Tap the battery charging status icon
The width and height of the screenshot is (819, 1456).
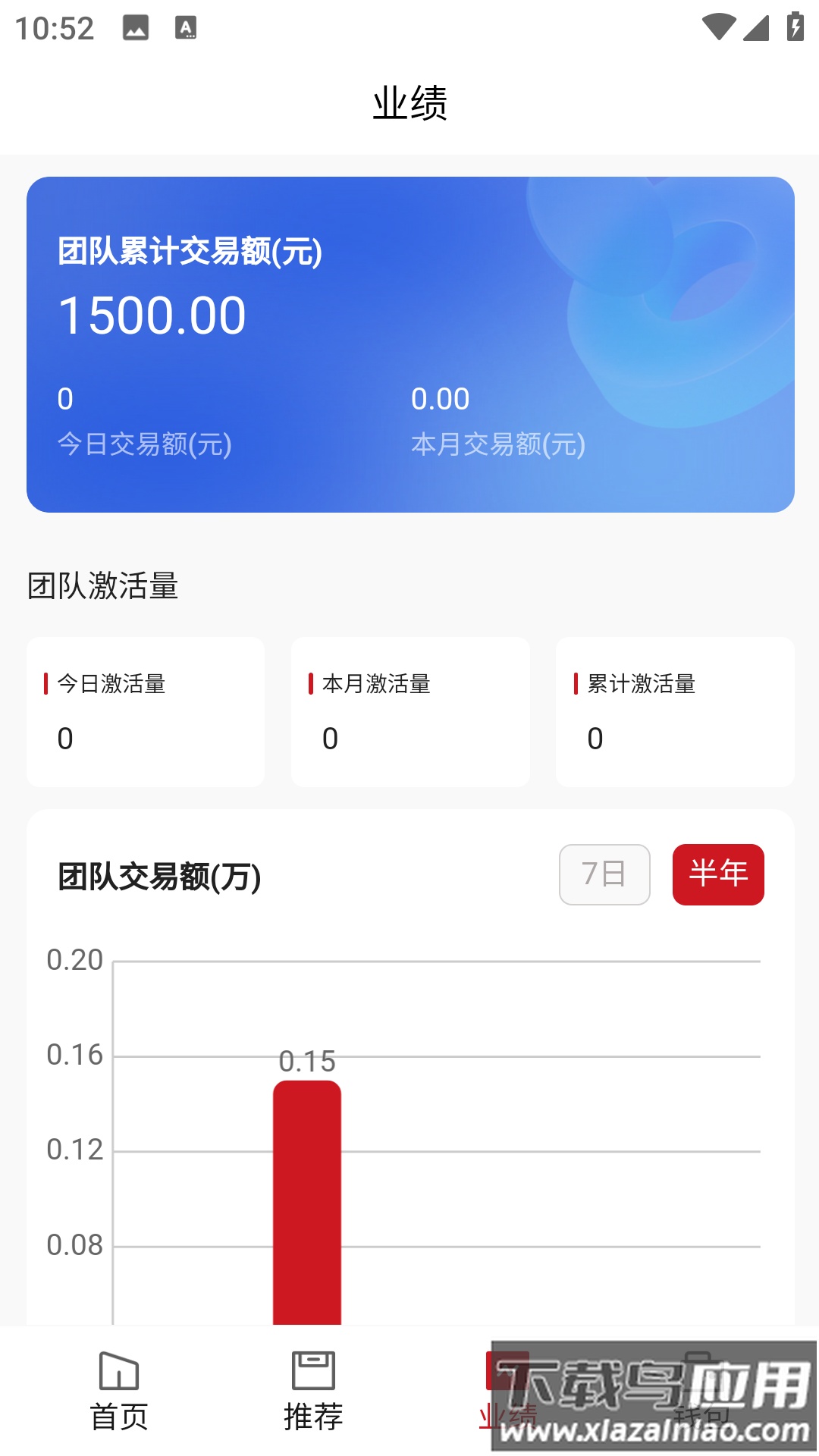792,25
